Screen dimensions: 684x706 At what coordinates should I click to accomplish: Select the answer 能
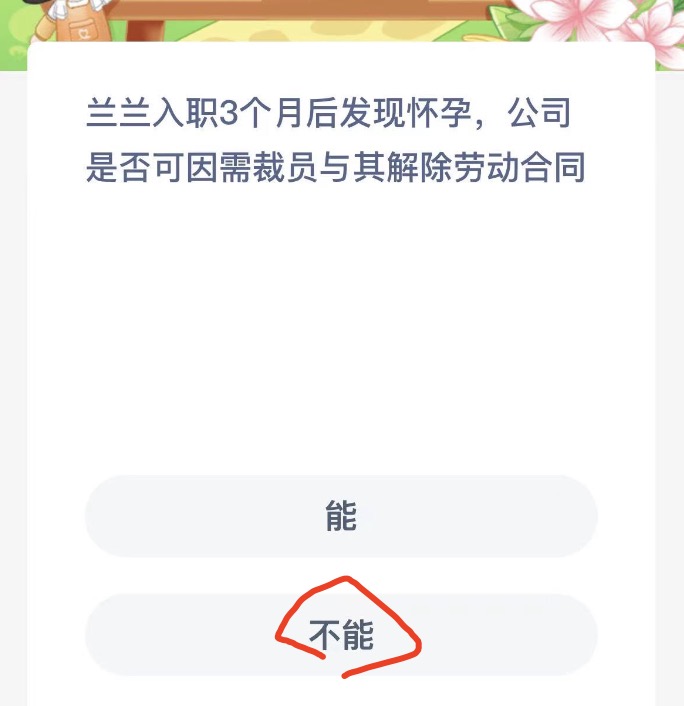pyautogui.click(x=341, y=517)
